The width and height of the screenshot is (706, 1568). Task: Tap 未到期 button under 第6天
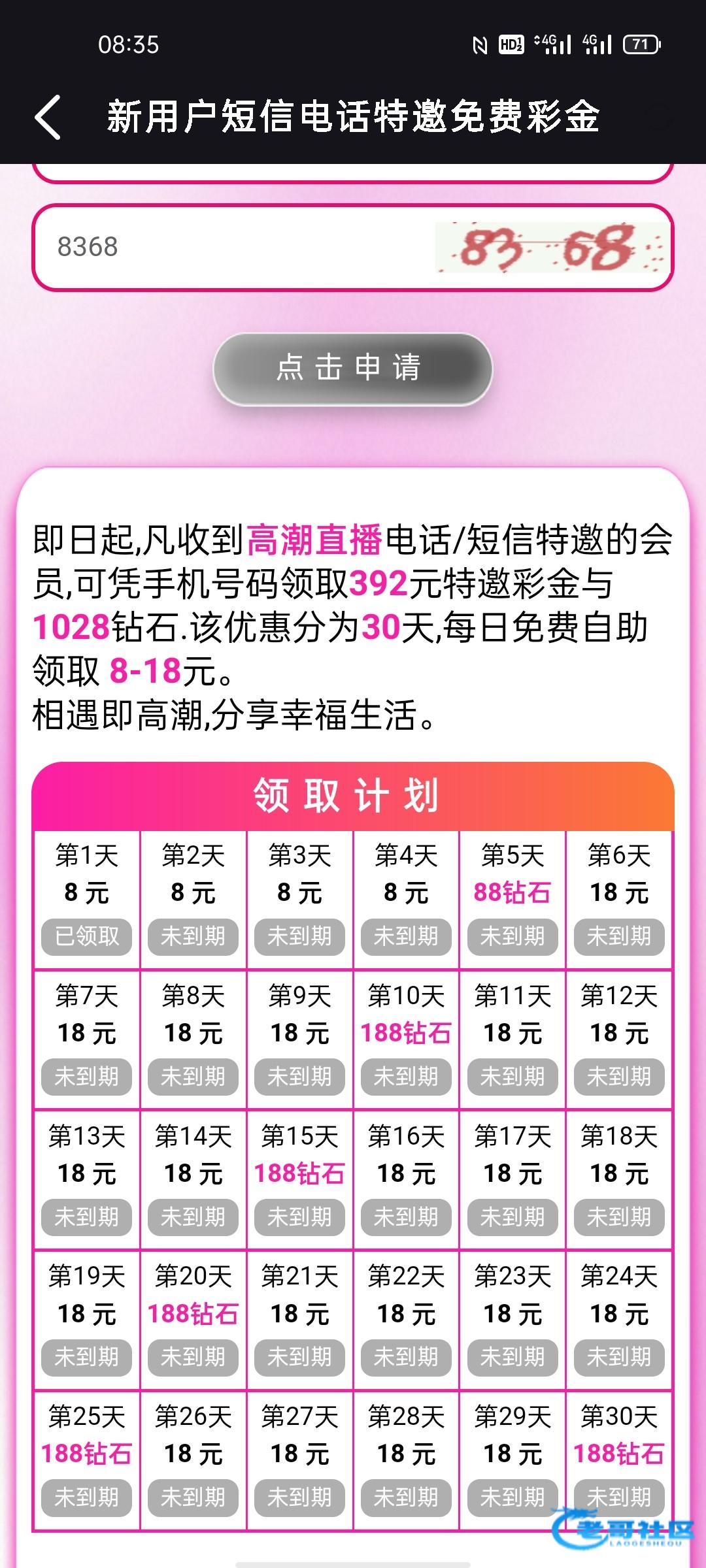(x=619, y=937)
